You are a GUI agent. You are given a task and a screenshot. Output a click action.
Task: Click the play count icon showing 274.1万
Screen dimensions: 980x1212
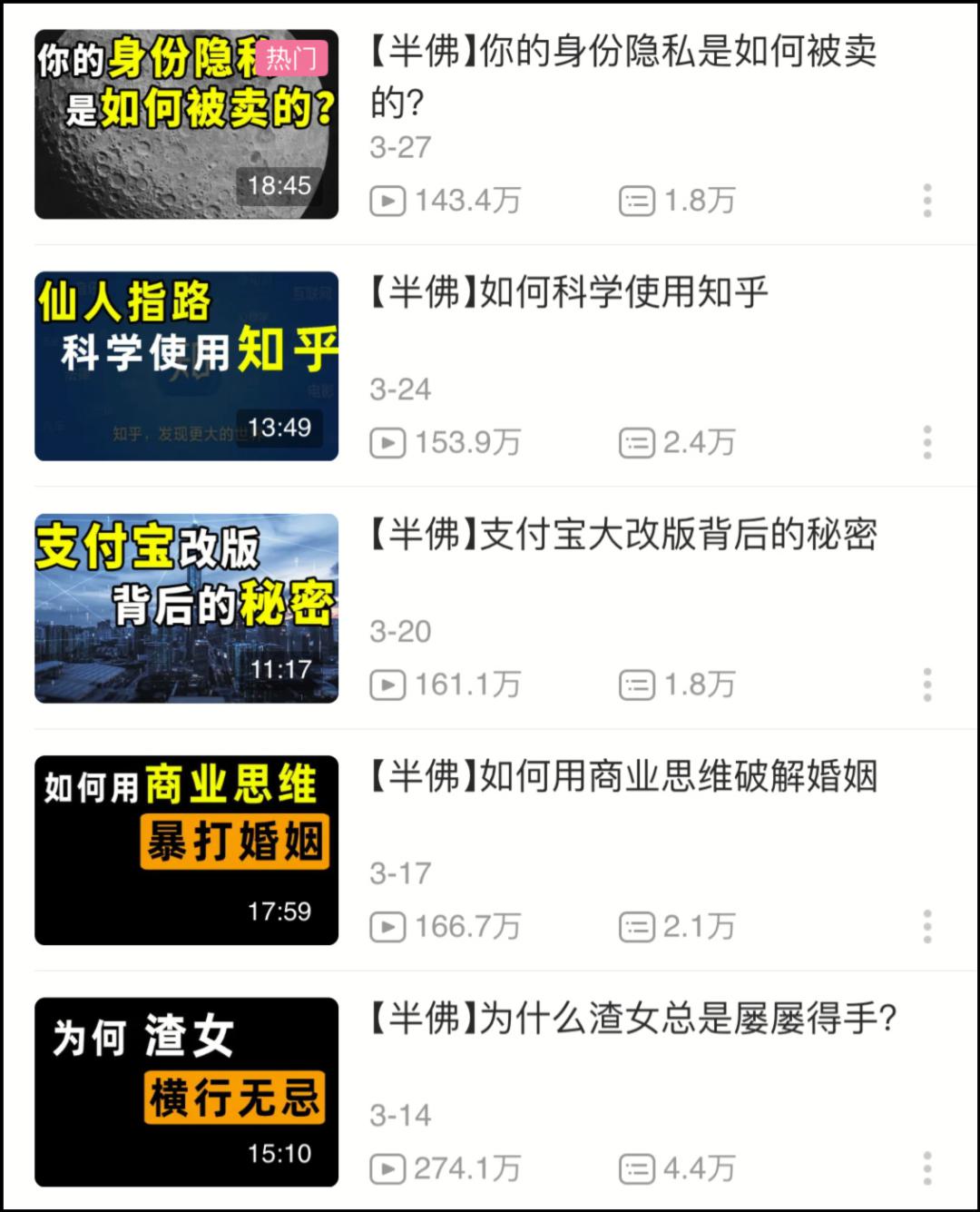click(389, 1169)
